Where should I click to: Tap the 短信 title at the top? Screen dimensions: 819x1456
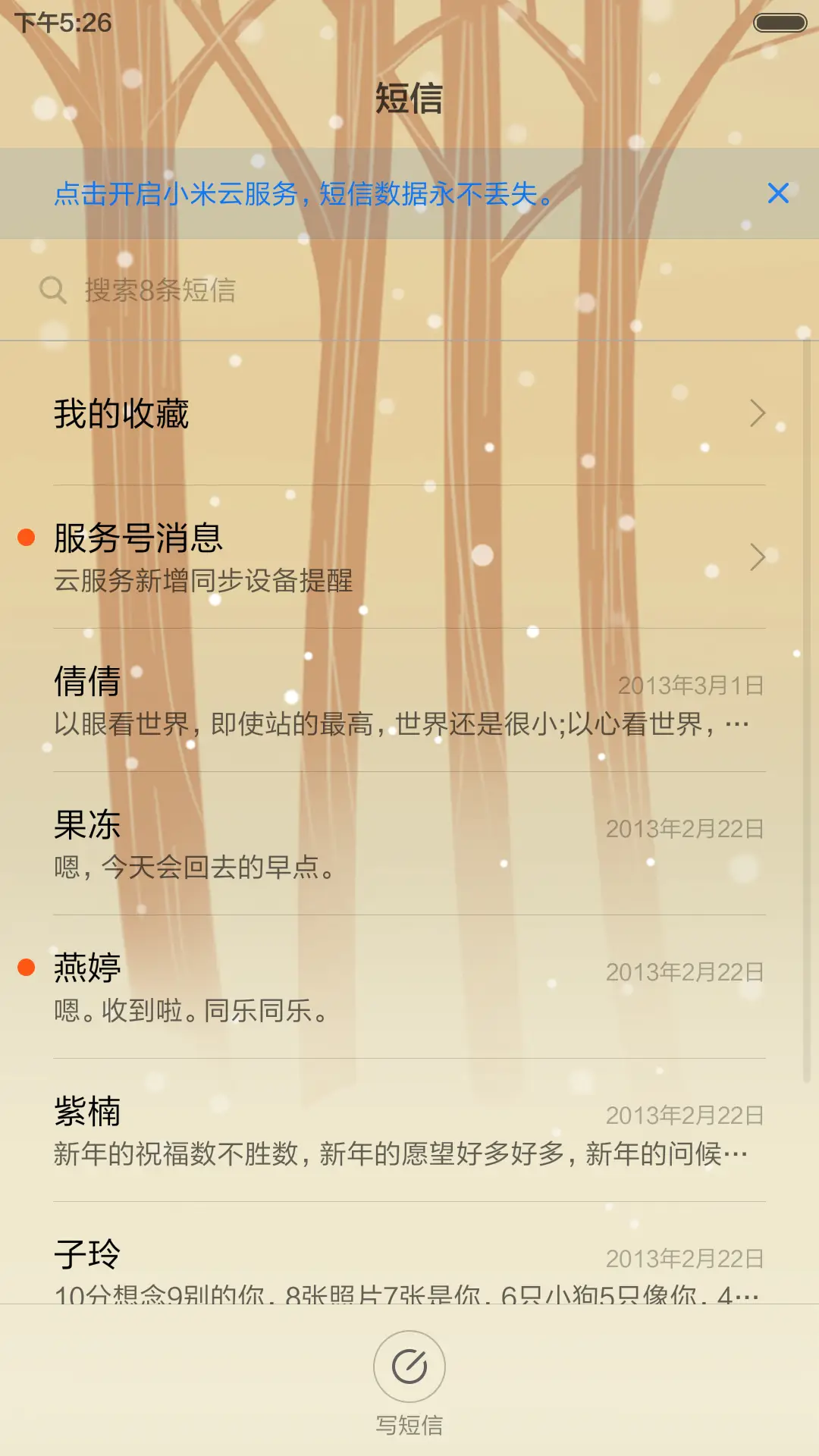pyautogui.click(x=409, y=97)
